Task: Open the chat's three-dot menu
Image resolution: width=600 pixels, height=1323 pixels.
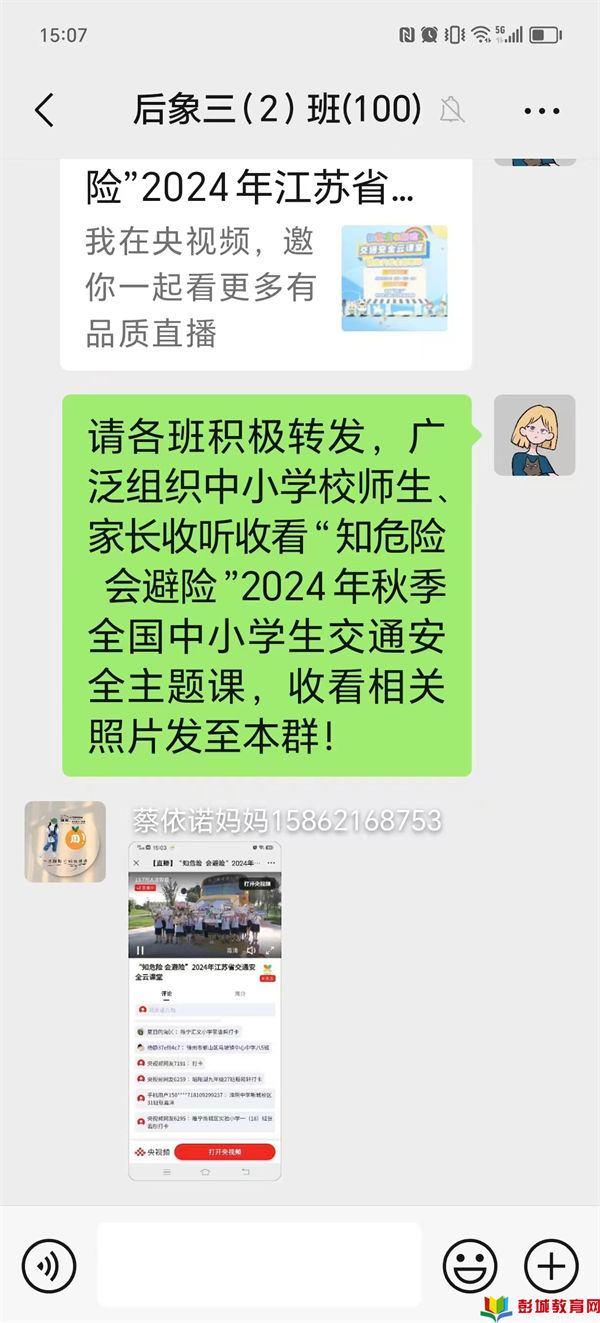Action: pos(541,110)
